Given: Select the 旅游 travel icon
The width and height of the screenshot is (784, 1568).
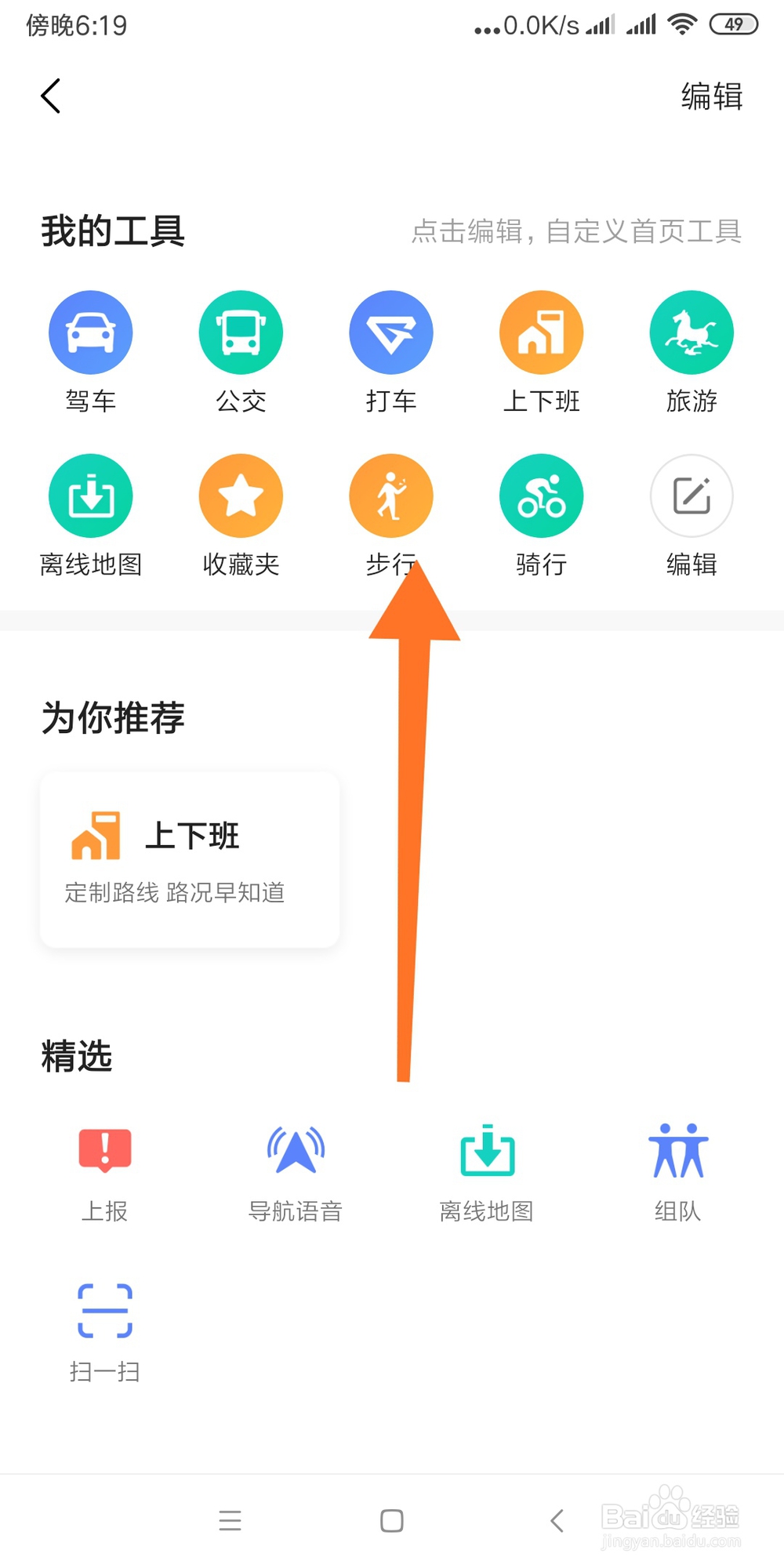Looking at the screenshot, I should (691, 332).
